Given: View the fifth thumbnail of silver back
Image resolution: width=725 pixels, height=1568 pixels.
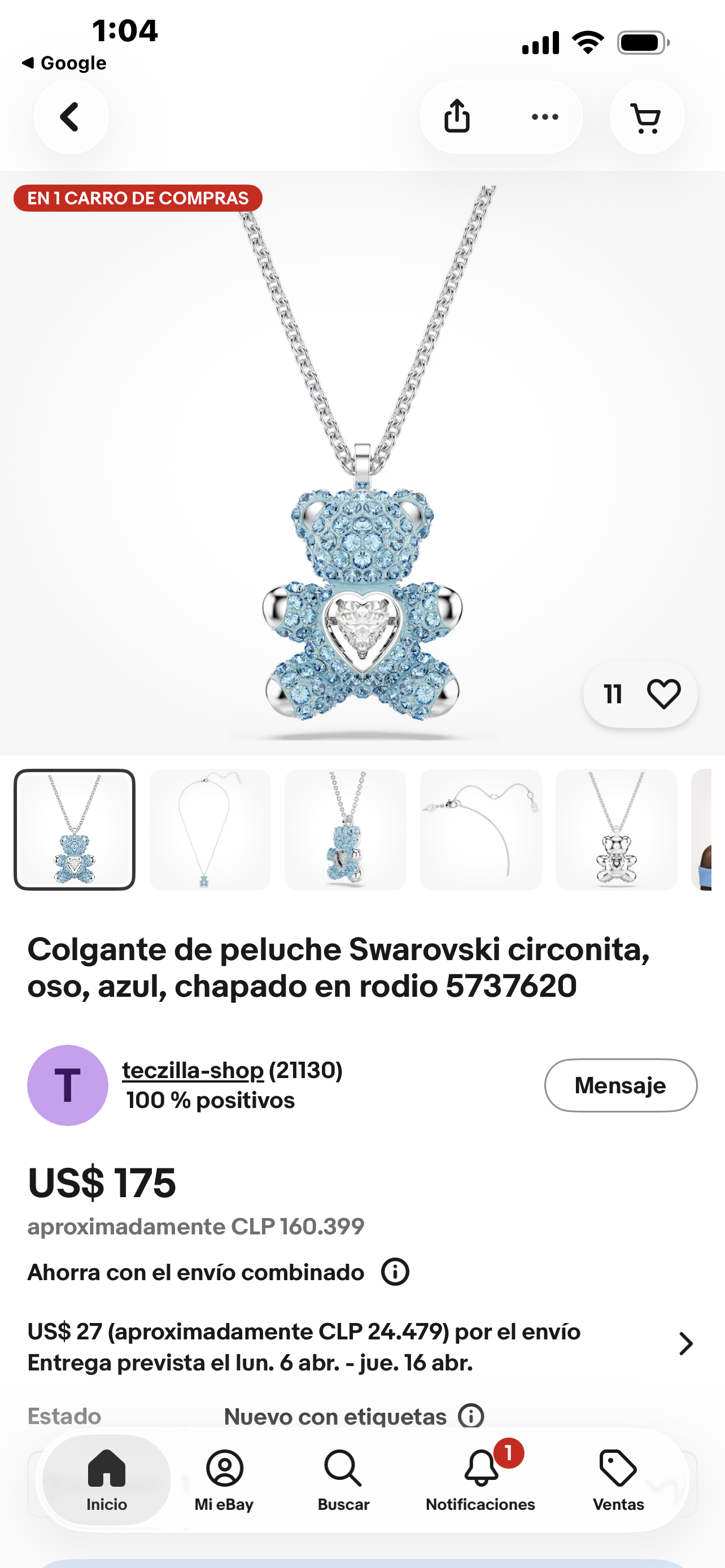Looking at the screenshot, I should (616, 829).
